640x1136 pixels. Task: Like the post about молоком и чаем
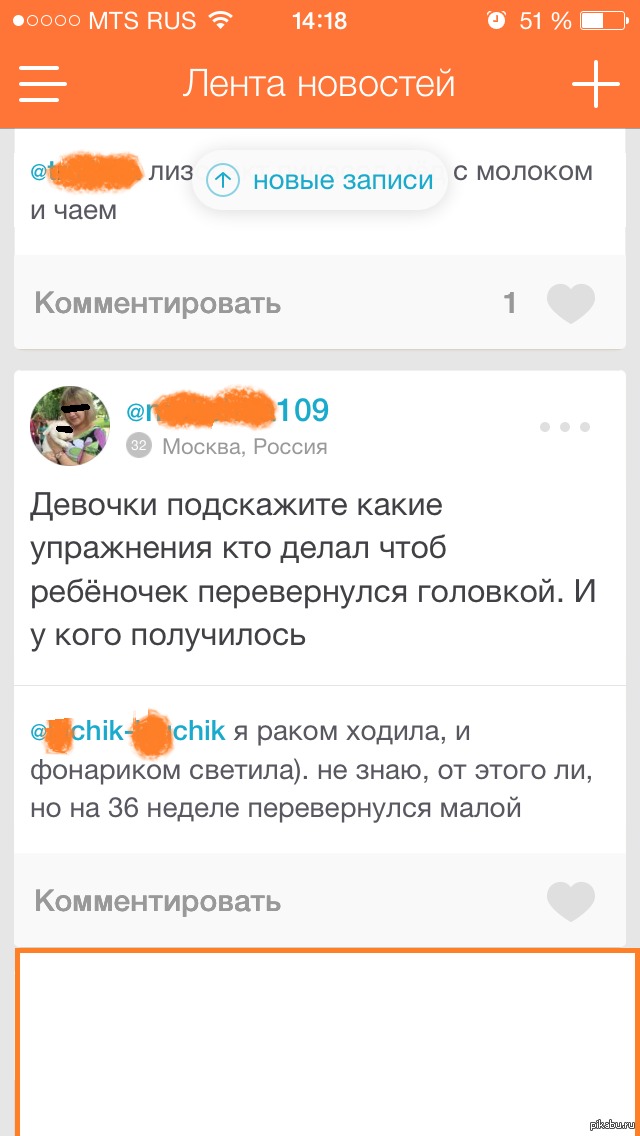tap(571, 303)
